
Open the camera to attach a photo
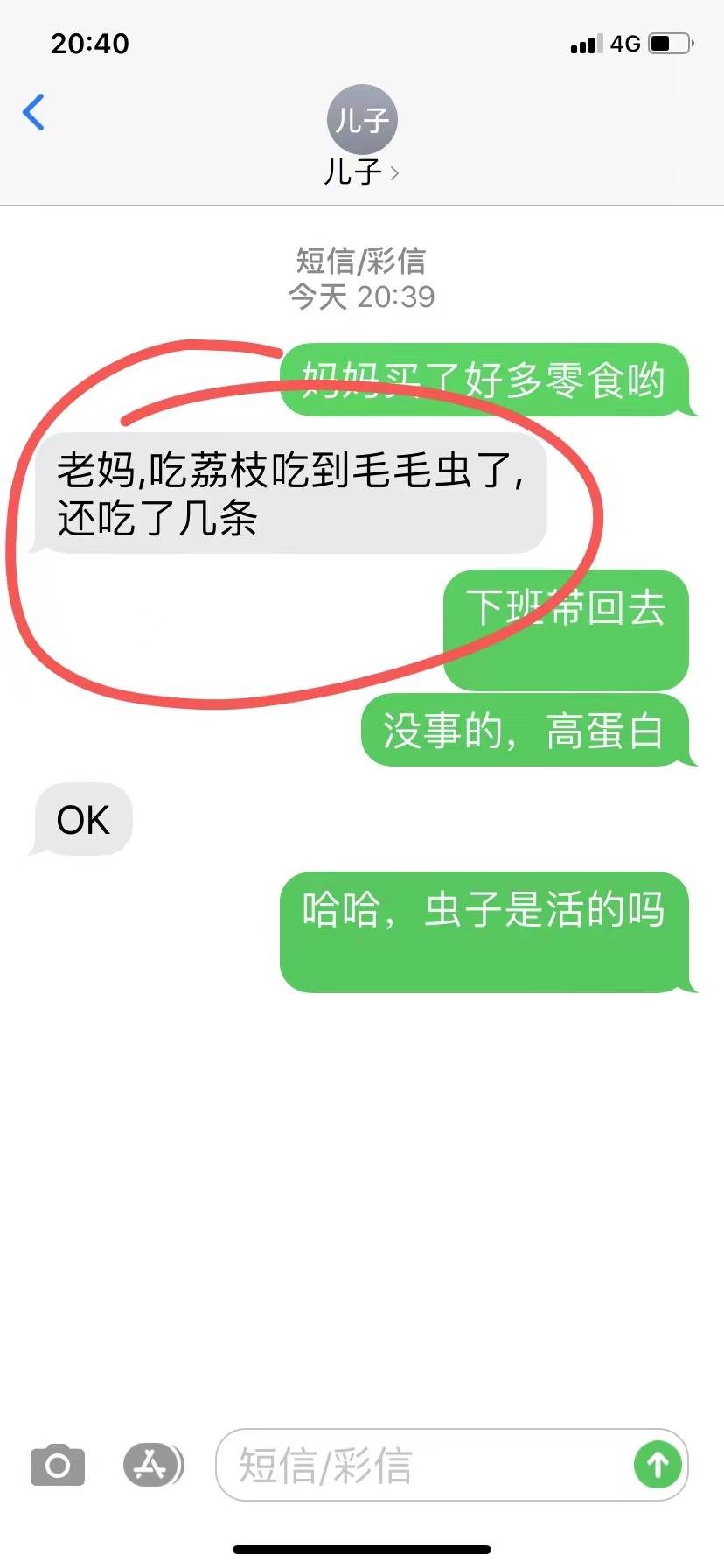pos(58,1465)
